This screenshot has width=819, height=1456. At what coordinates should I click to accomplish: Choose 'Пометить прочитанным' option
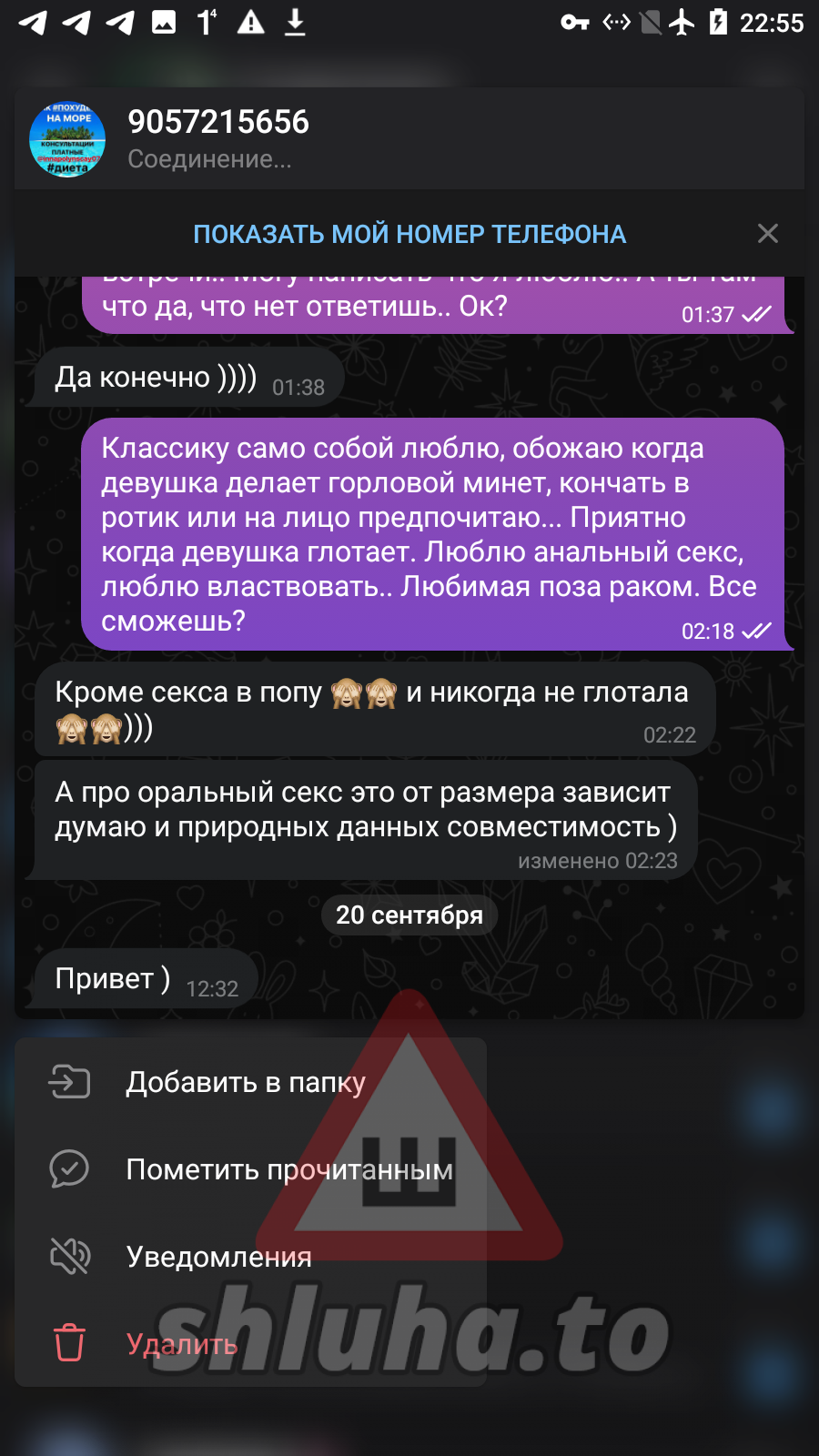[288, 1169]
